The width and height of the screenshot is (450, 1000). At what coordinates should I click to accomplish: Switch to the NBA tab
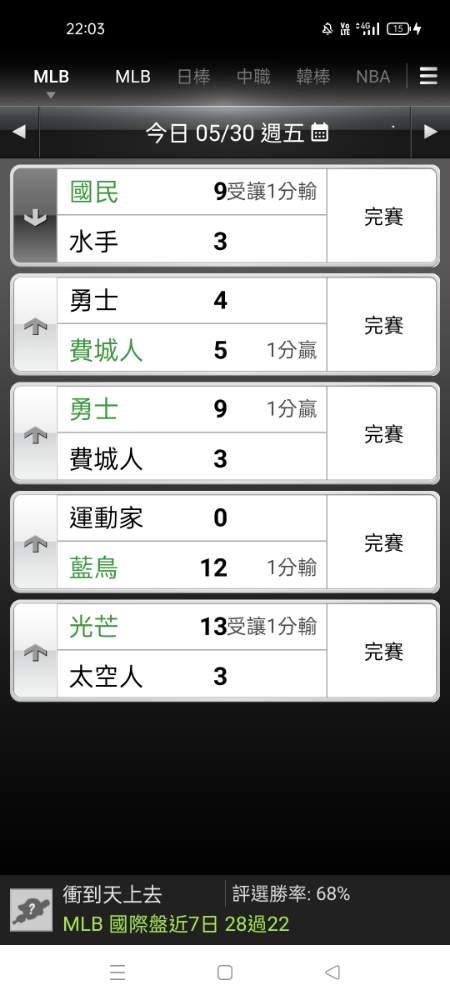pyautogui.click(x=373, y=77)
